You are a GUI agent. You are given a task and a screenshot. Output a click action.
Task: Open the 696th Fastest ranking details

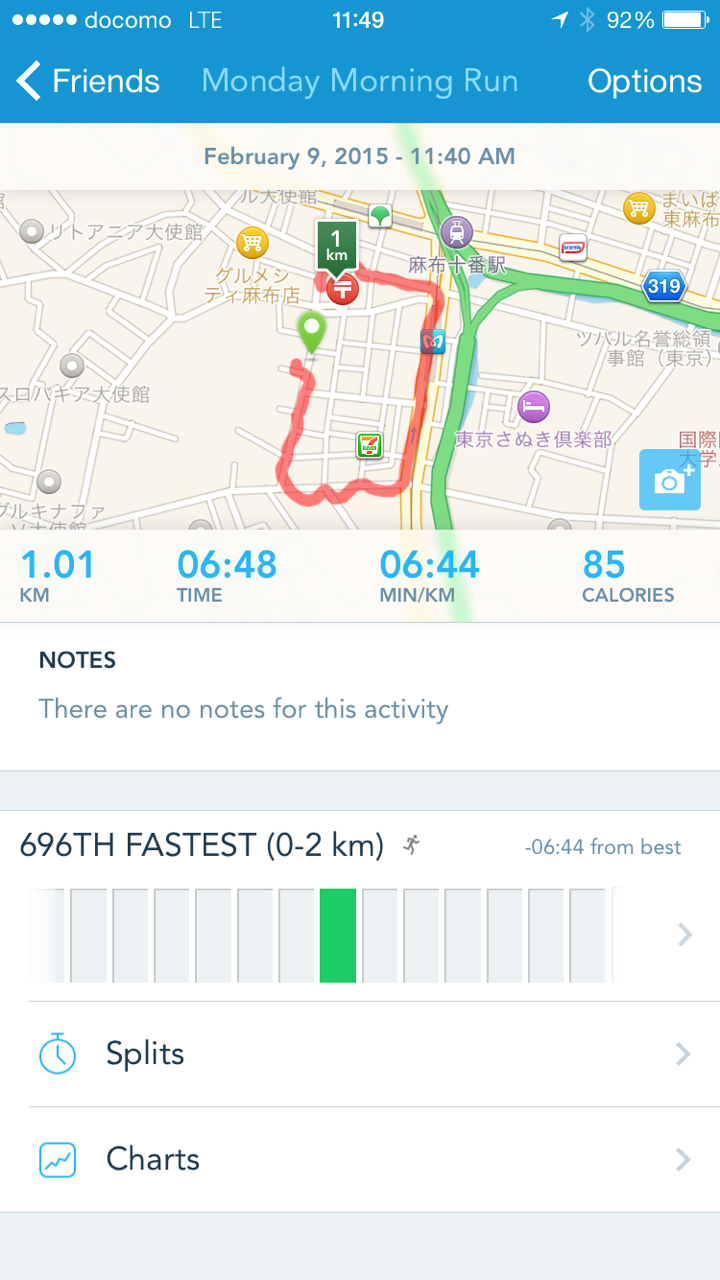[x=360, y=905]
